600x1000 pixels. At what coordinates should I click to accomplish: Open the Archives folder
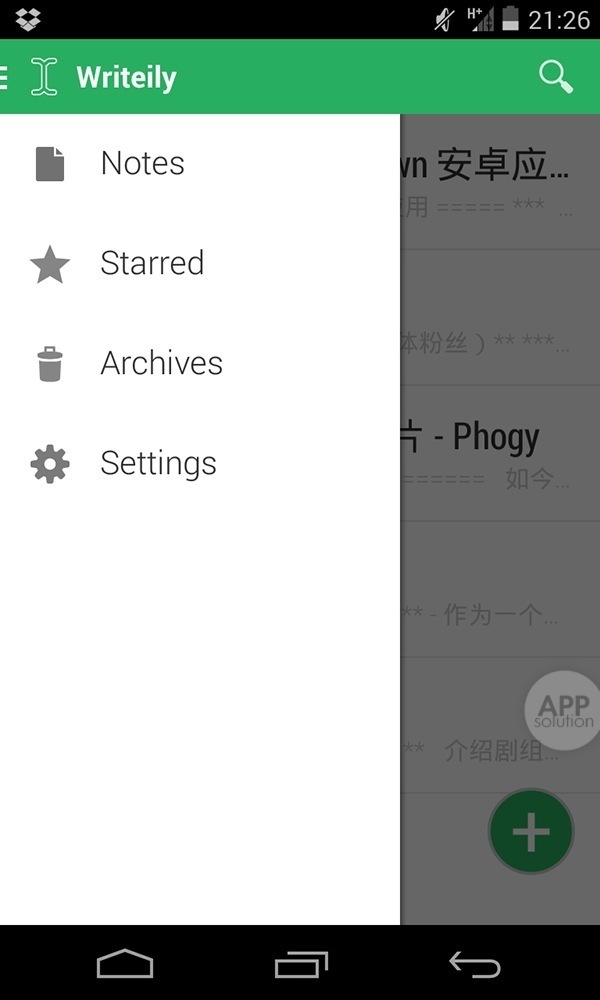[x=161, y=363]
